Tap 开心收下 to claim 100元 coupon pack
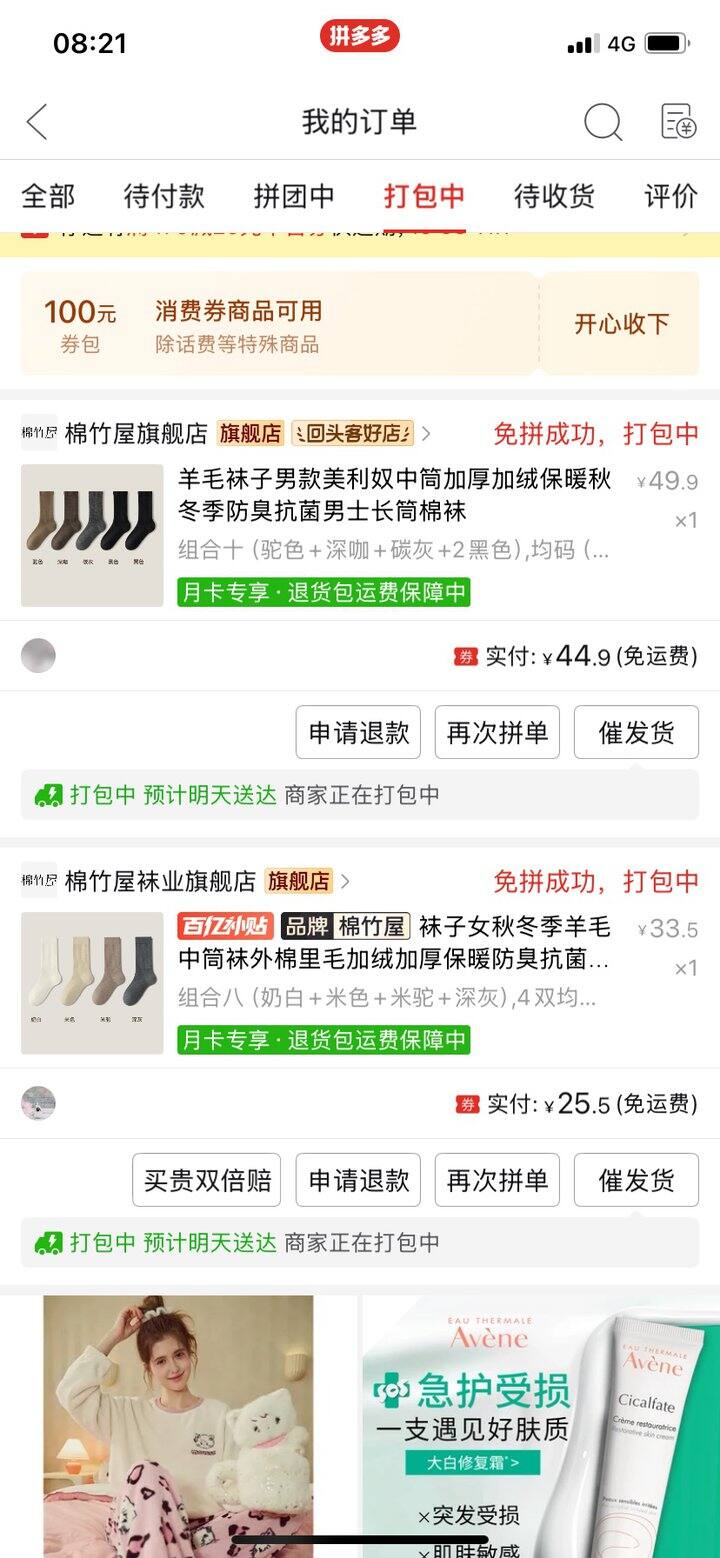 621,324
